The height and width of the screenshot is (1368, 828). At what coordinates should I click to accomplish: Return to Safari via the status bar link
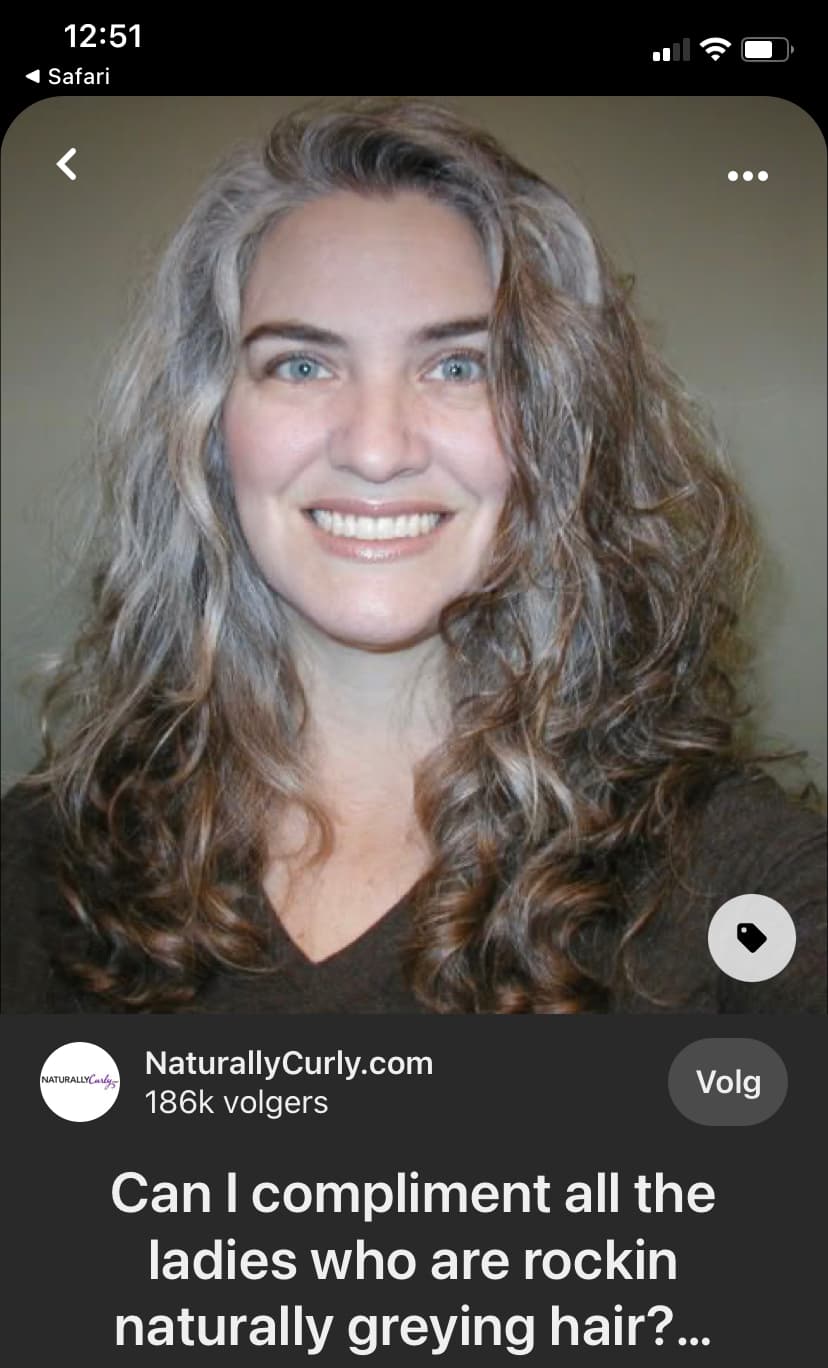pos(67,76)
